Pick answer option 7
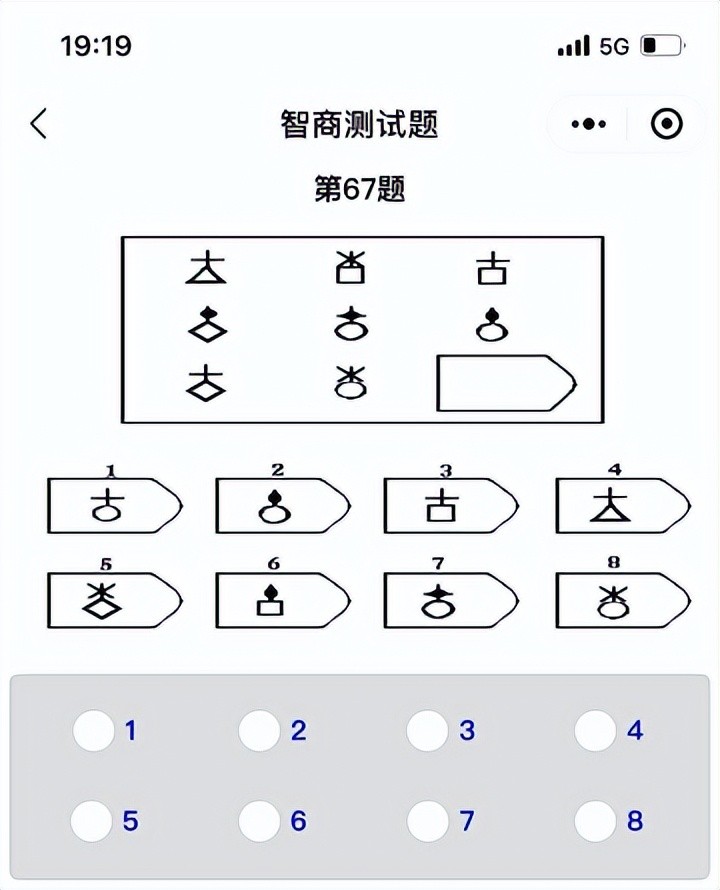720x890 pixels. pyautogui.click(x=427, y=821)
